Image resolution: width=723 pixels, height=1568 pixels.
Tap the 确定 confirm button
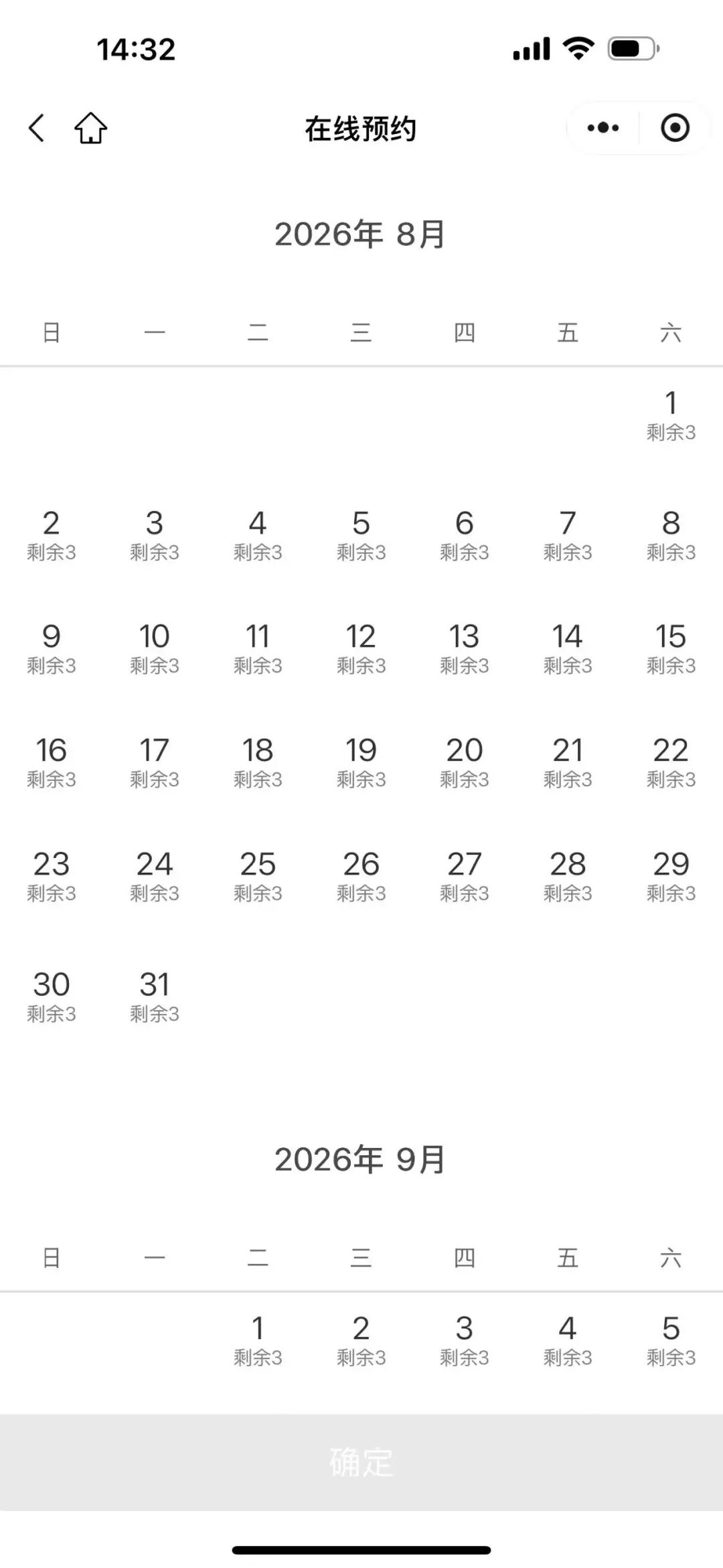click(x=361, y=1462)
